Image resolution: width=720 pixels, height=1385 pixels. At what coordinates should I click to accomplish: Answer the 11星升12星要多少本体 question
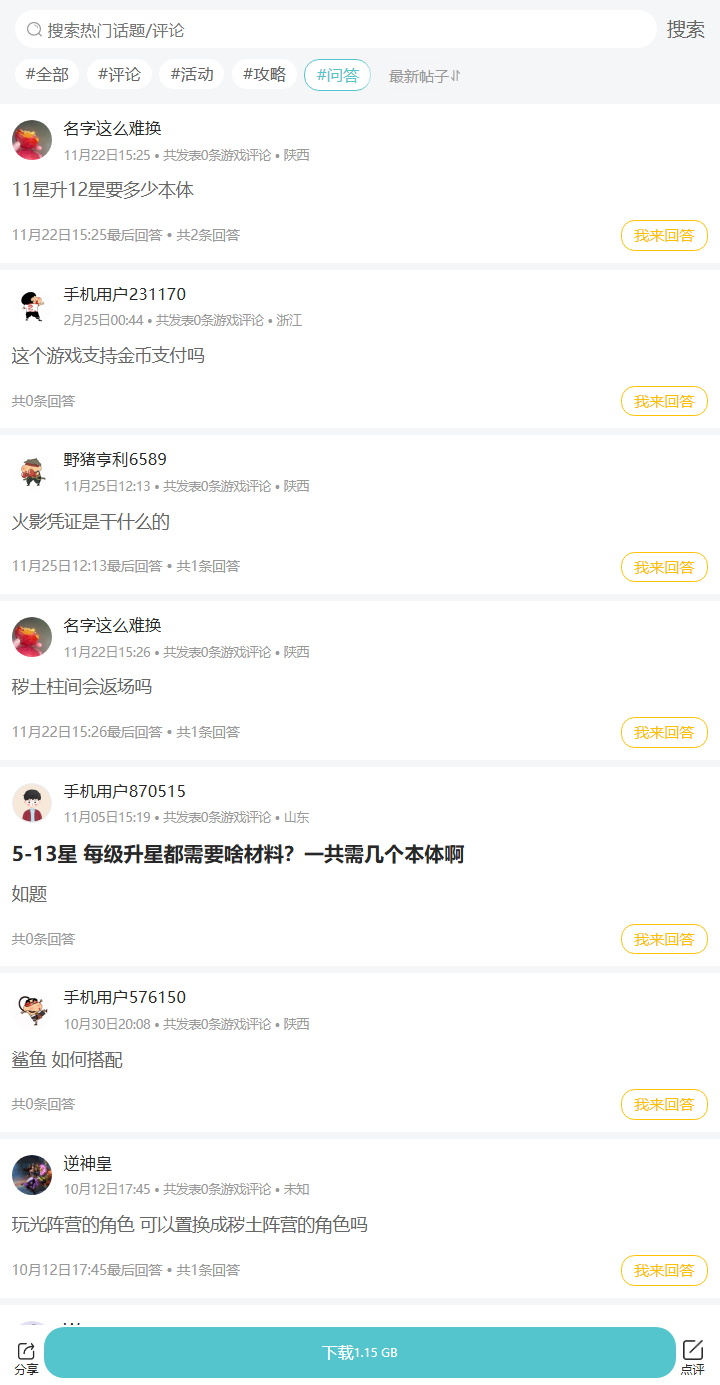pyautogui.click(x=663, y=236)
